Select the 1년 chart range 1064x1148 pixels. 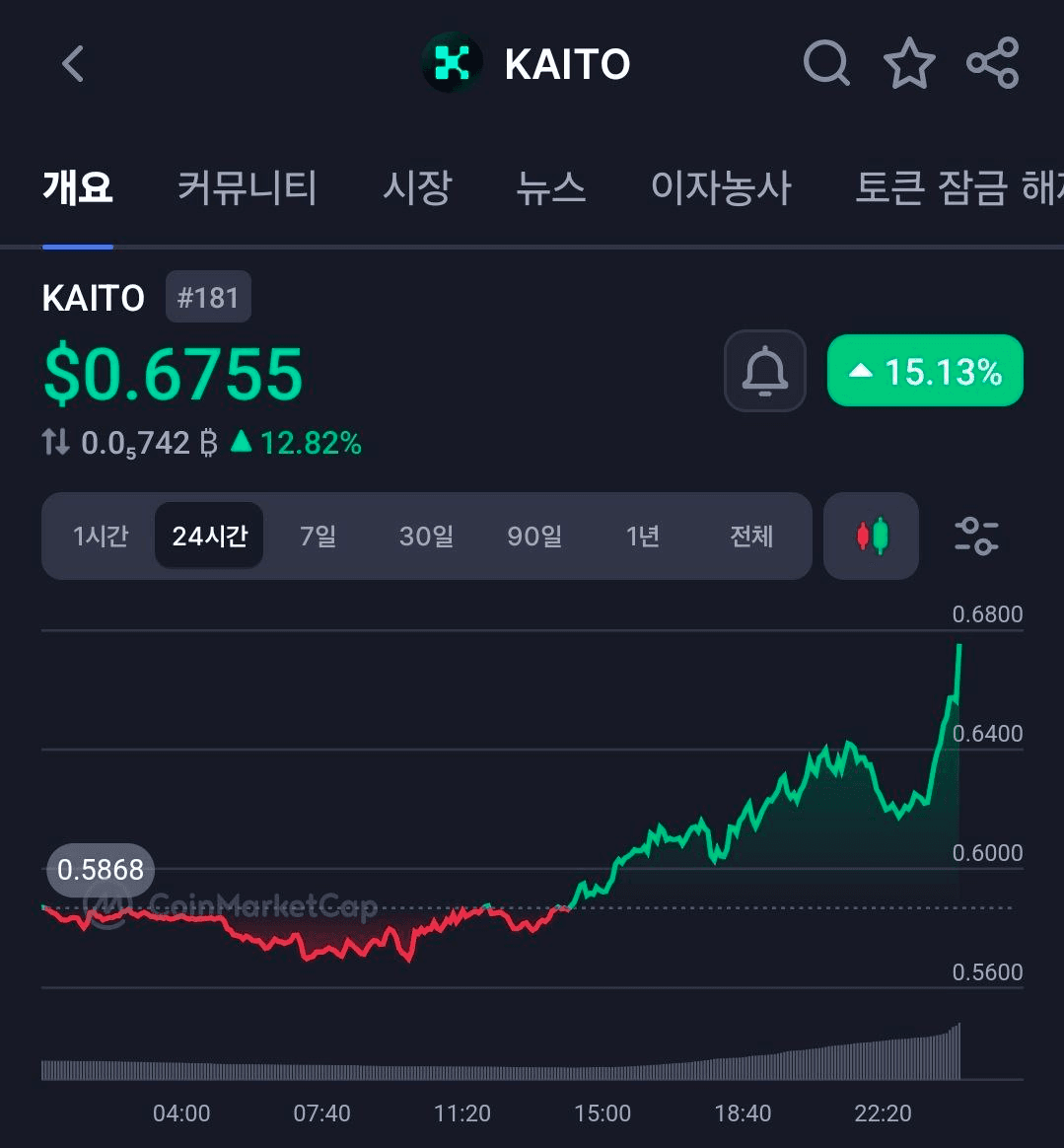click(x=643, y=537)
